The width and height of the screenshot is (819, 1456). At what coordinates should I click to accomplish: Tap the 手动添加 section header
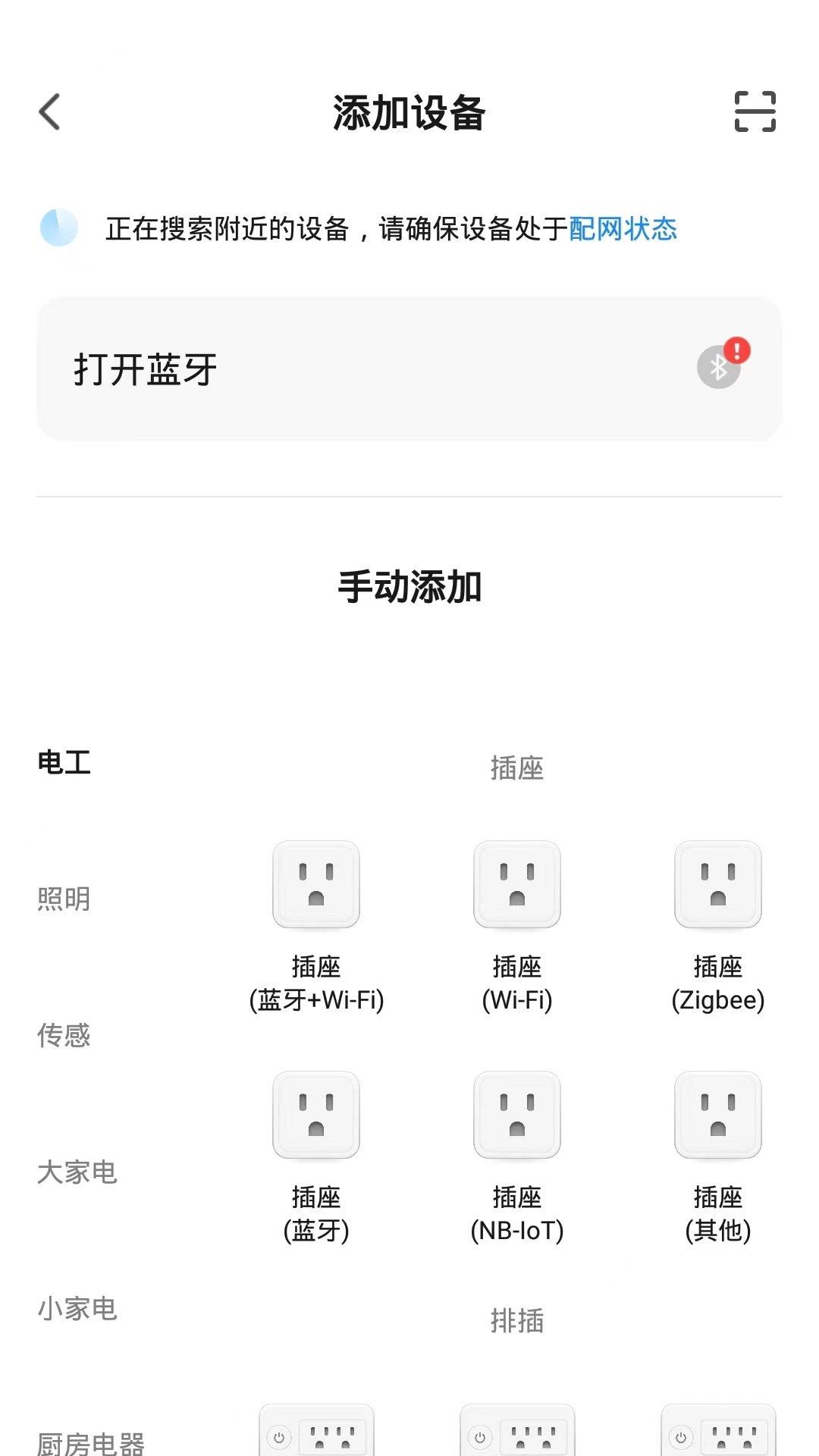pyautogui.click(x=409, y=585)
